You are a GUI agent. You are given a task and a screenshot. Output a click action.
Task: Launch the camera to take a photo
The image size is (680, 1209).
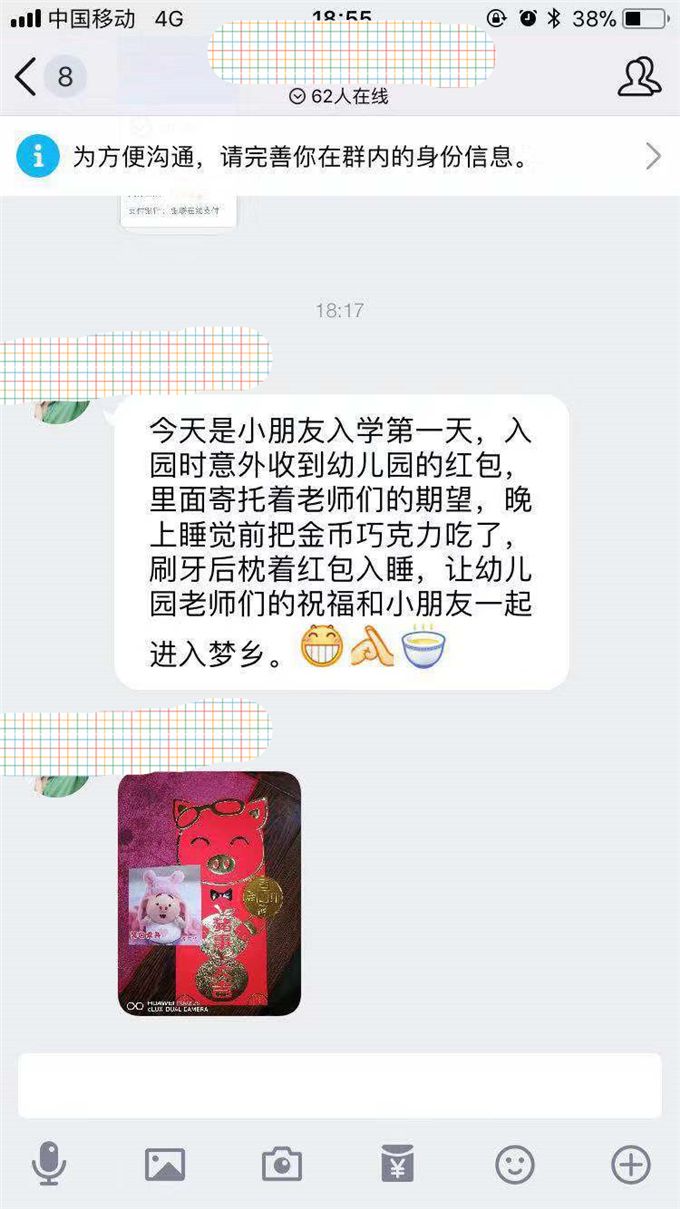click(282, 1165)
